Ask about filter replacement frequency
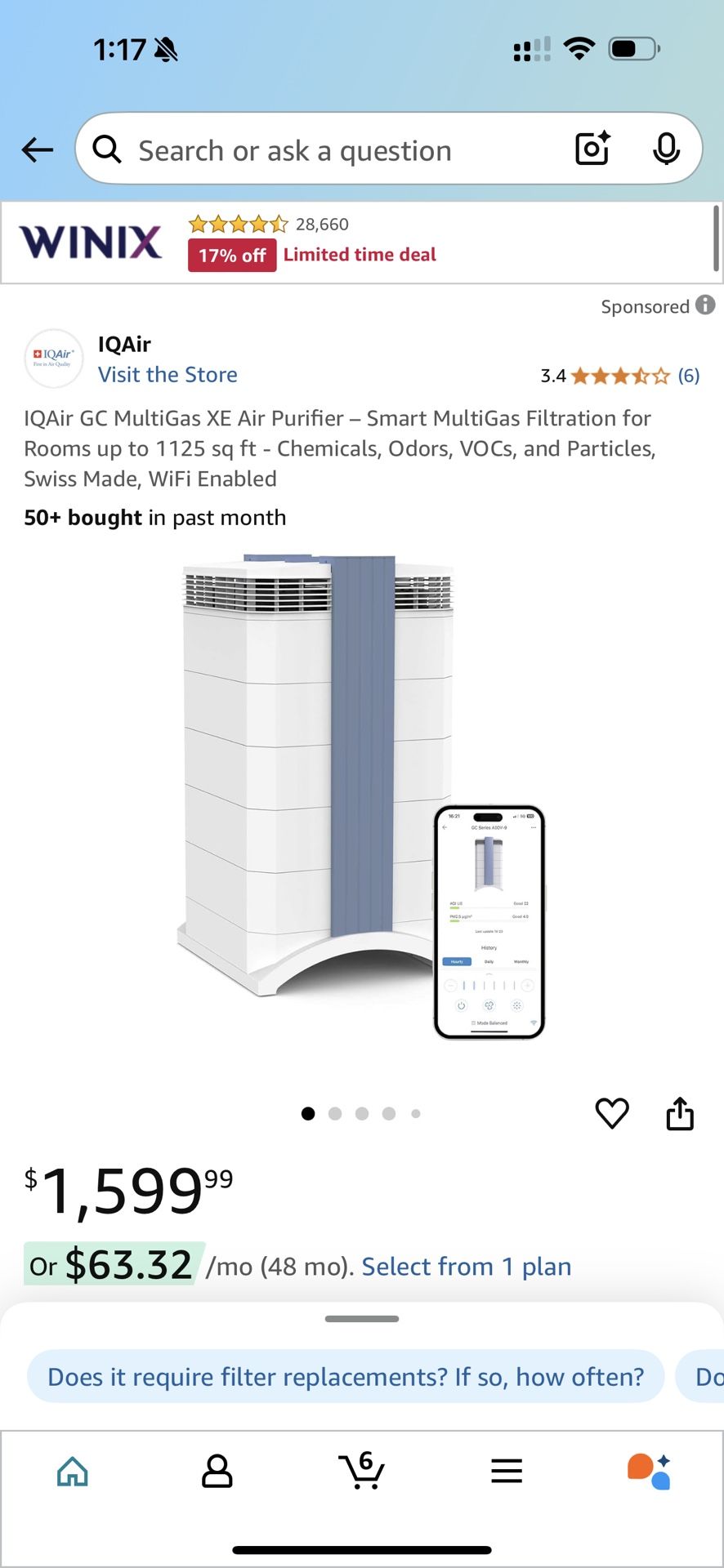Viewport: 724px width, 1568px height. 346,1376
